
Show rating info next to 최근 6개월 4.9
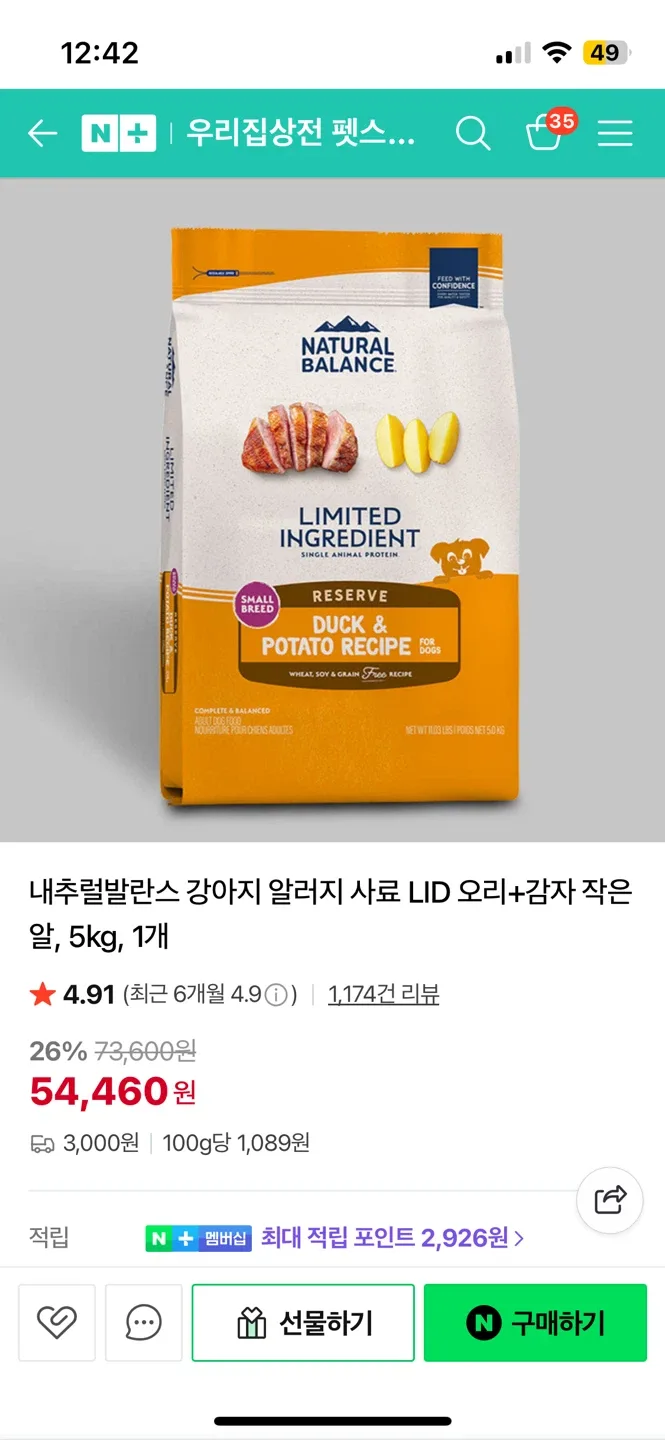click(277, 995)
